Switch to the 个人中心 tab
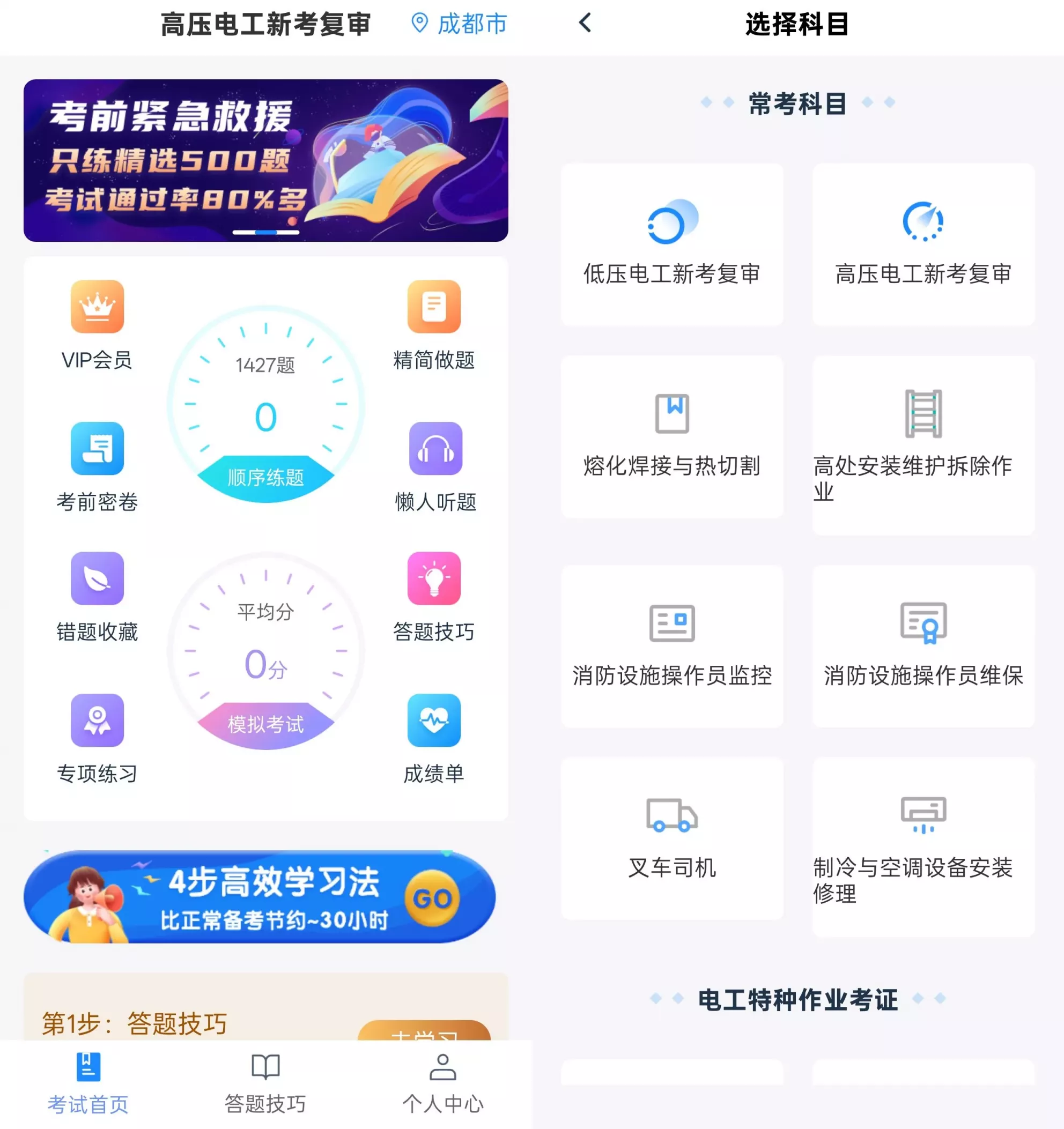Image resolution: width=1064 pixels, height=1129 pixels. coord(442,1083)
